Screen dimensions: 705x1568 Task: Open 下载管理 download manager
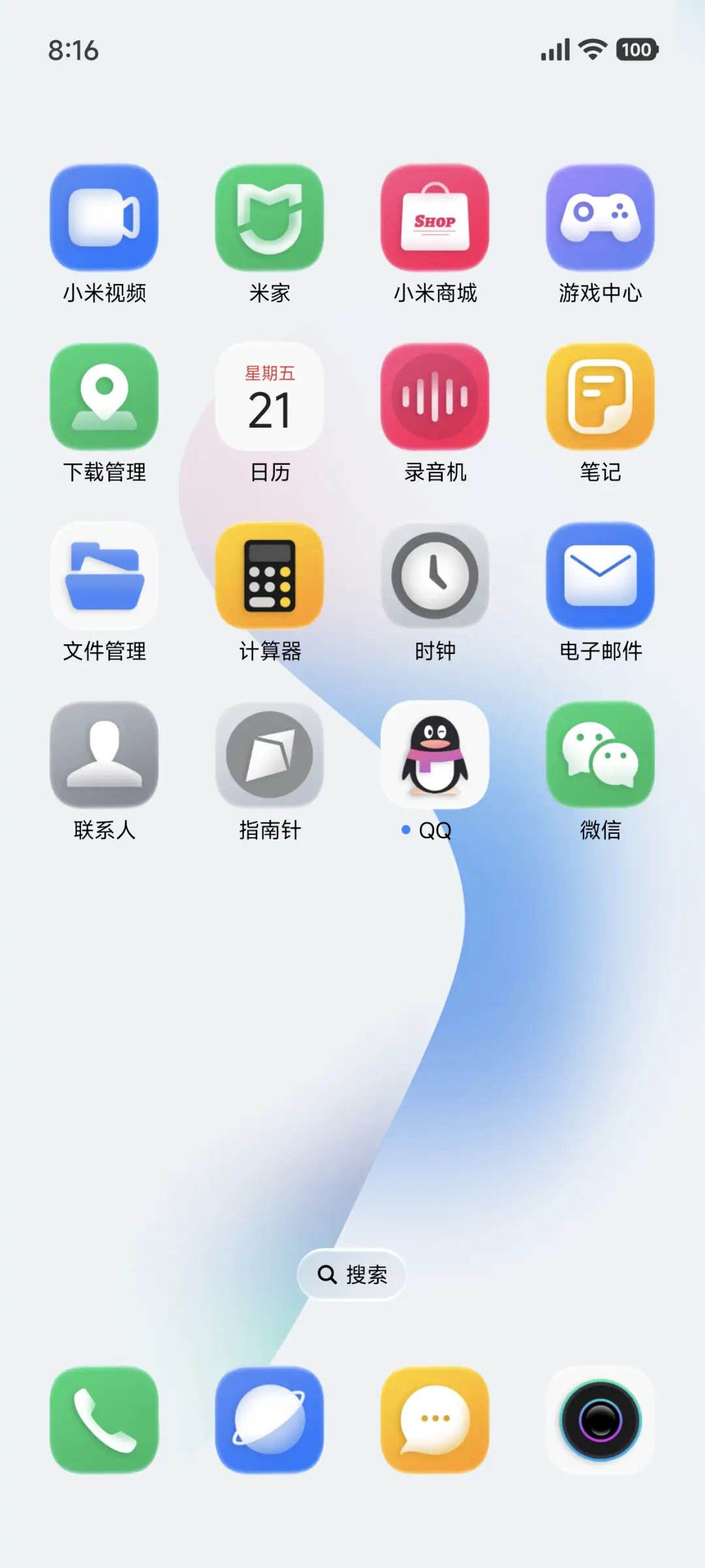click(x=104, y=397)
